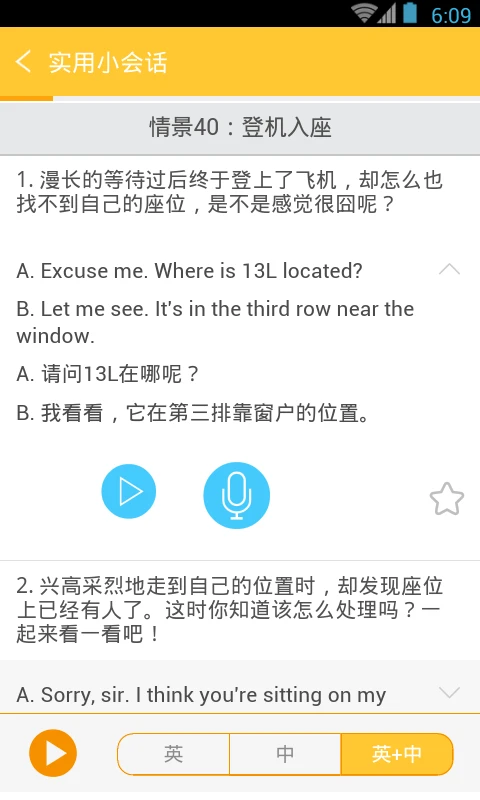Select the 英+中 display mode
This screenshot has width=480, height=800.
pos(397,754)
